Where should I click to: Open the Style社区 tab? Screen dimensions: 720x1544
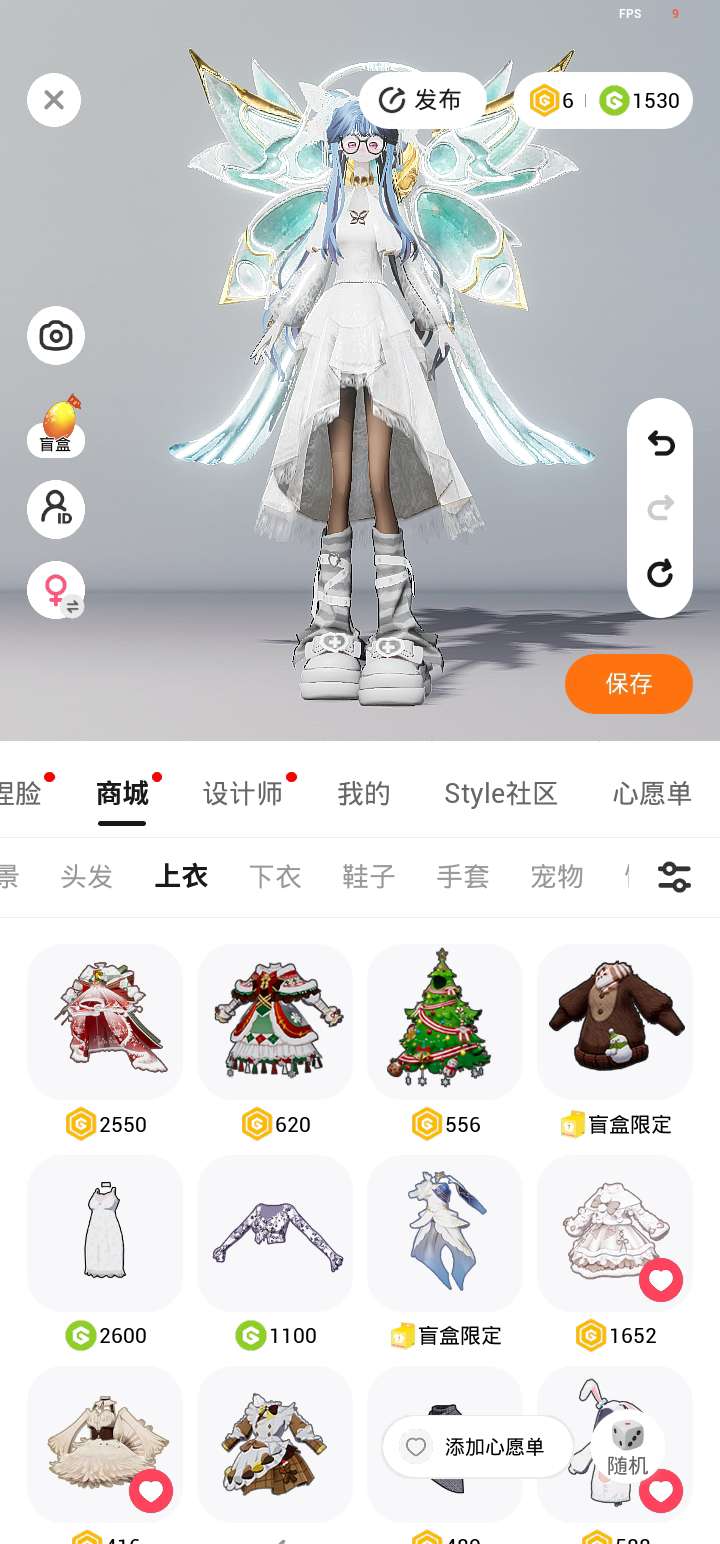(x=501, y=794)
